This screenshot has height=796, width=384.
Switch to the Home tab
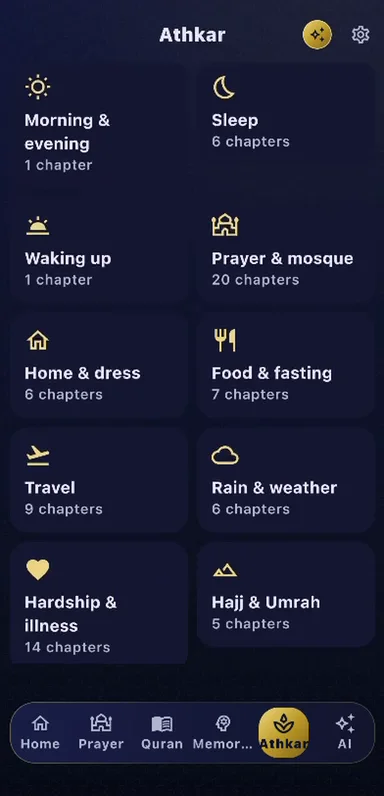coord(40,733)
